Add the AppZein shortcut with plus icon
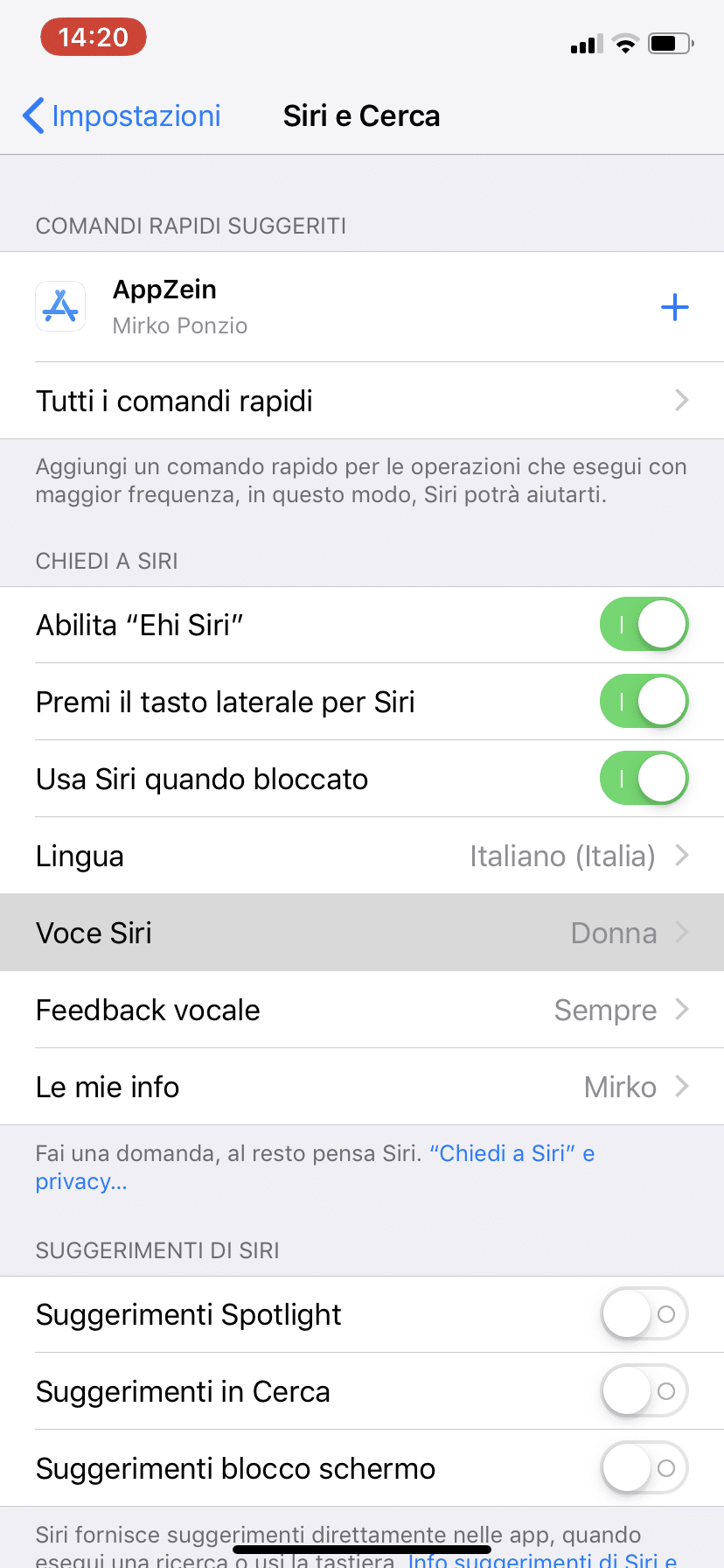Viewport: 724px width, 1568px height. click(x=674, y=307)
